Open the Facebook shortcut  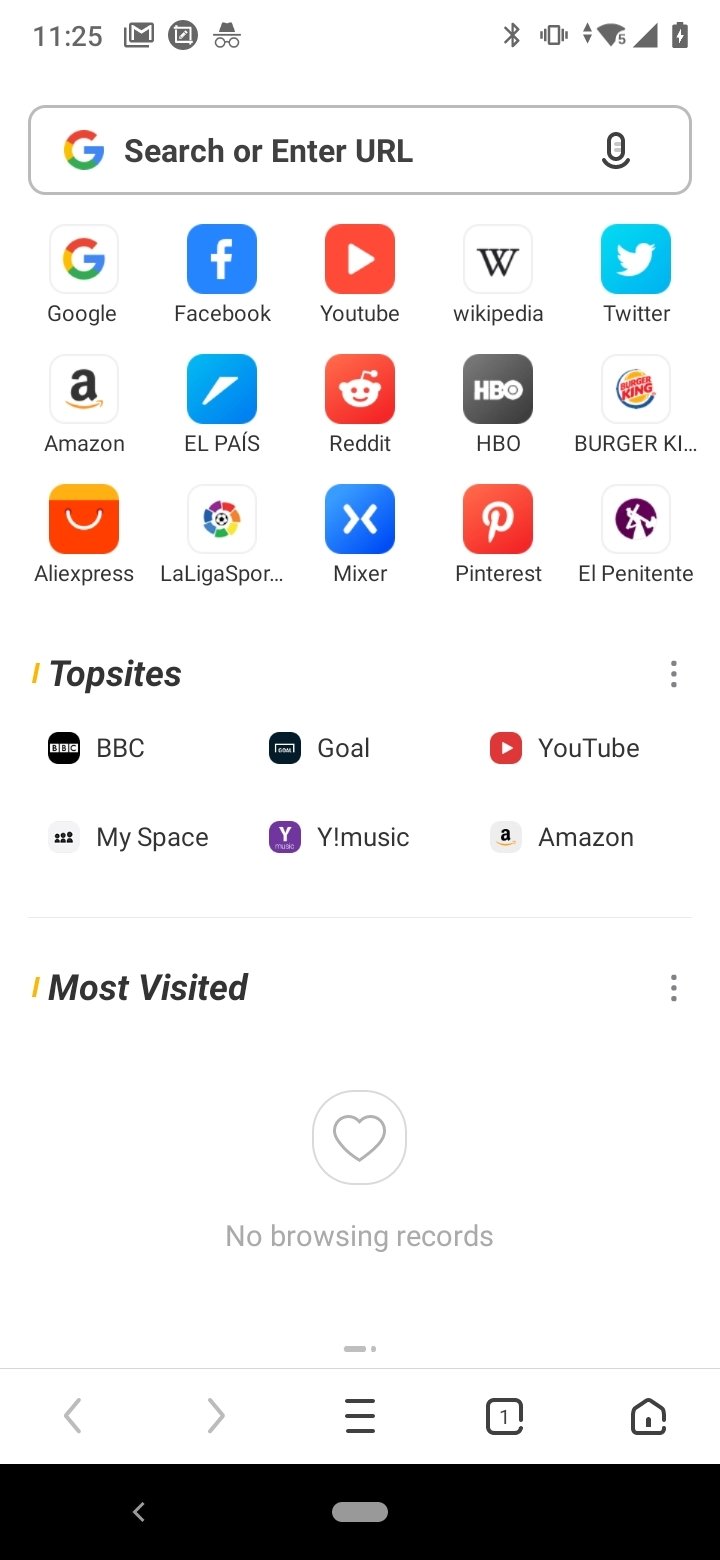221,258
